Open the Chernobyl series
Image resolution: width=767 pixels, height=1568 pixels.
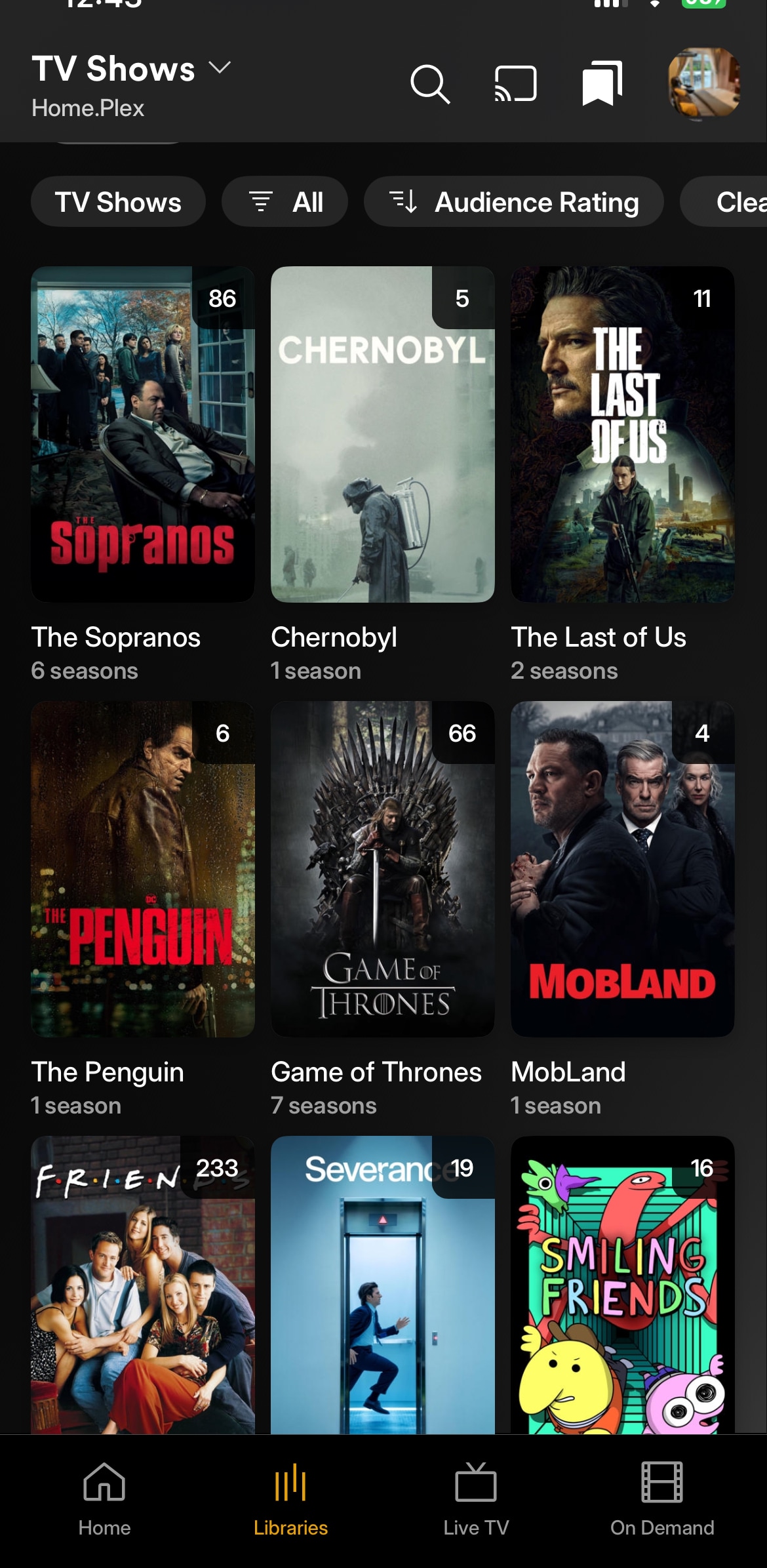tap(383, 434)
